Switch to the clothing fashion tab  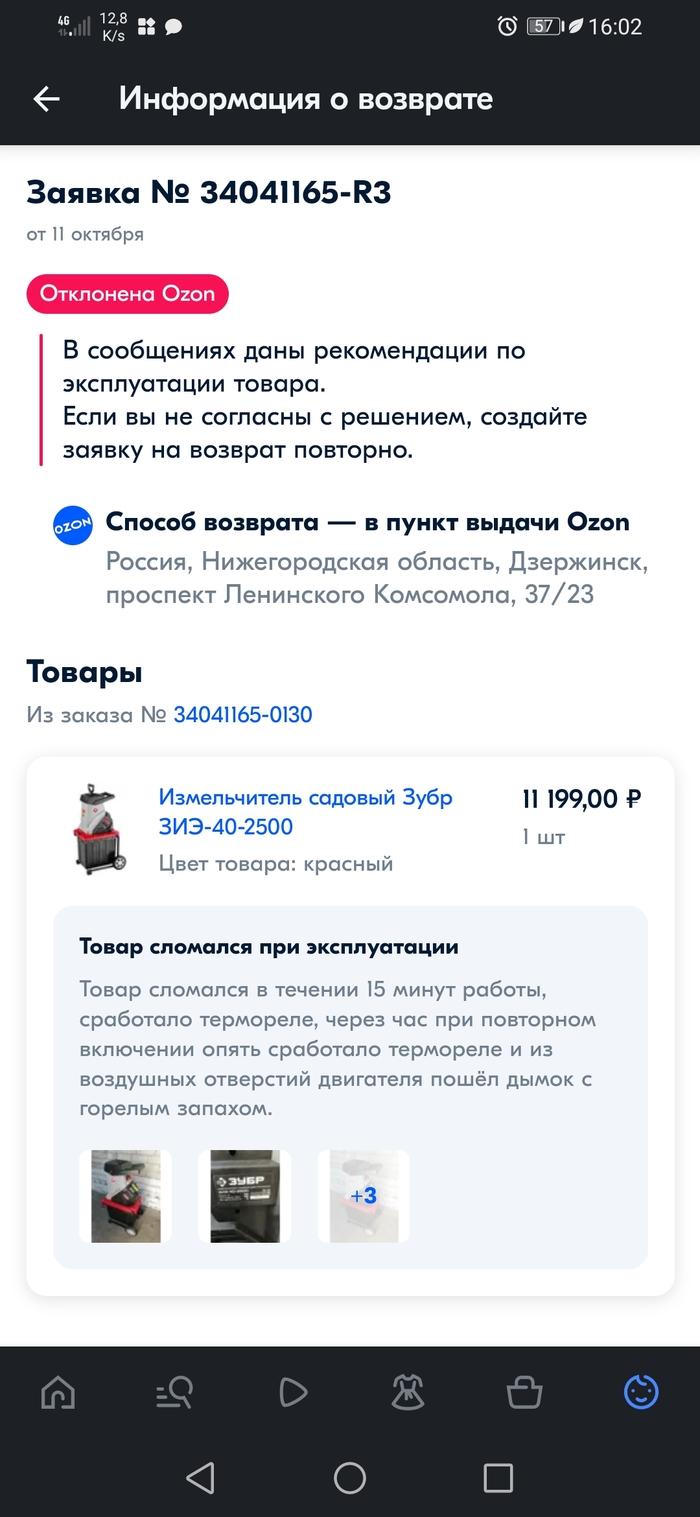pos(408,1392)
